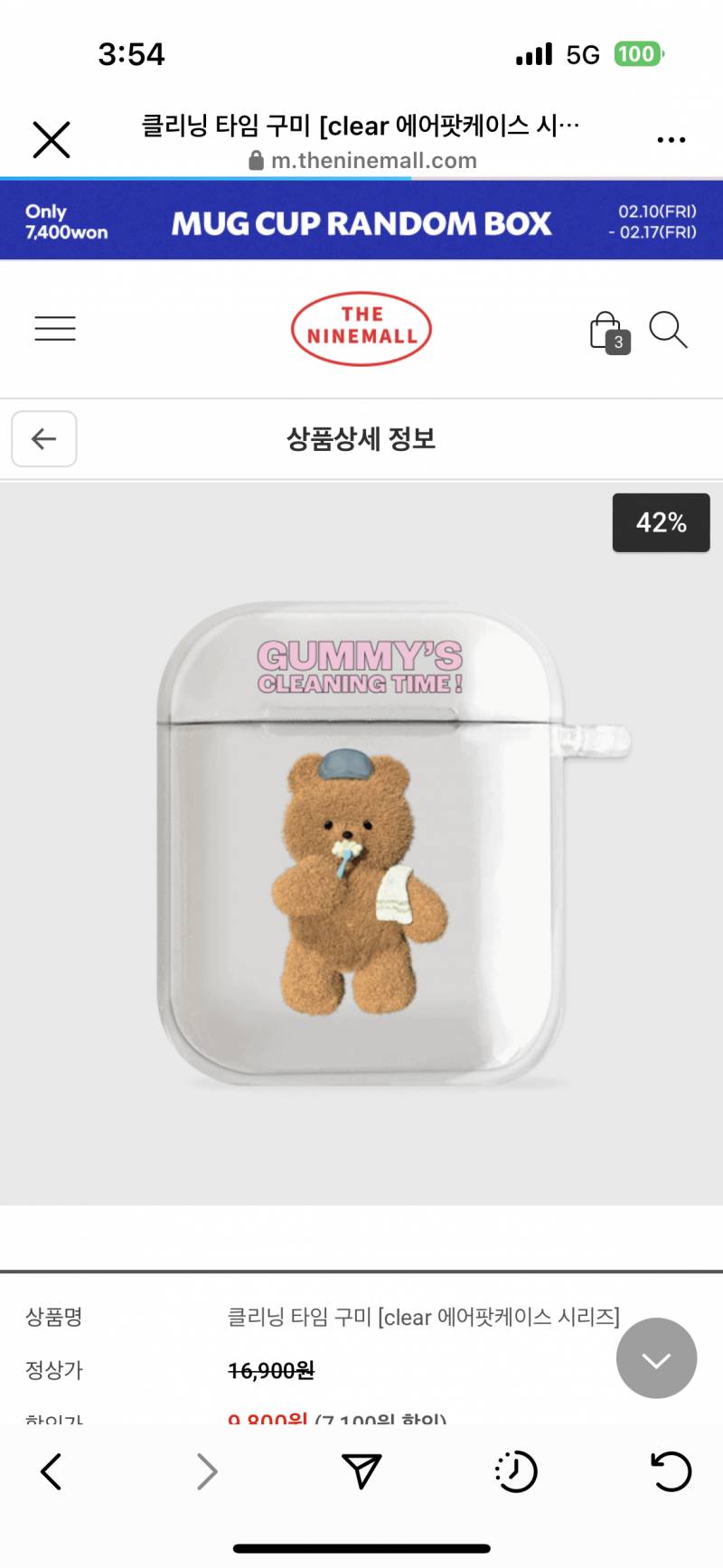Open browsing history clock icon
The image size is (723, 1568).
tap(515, 1471)
